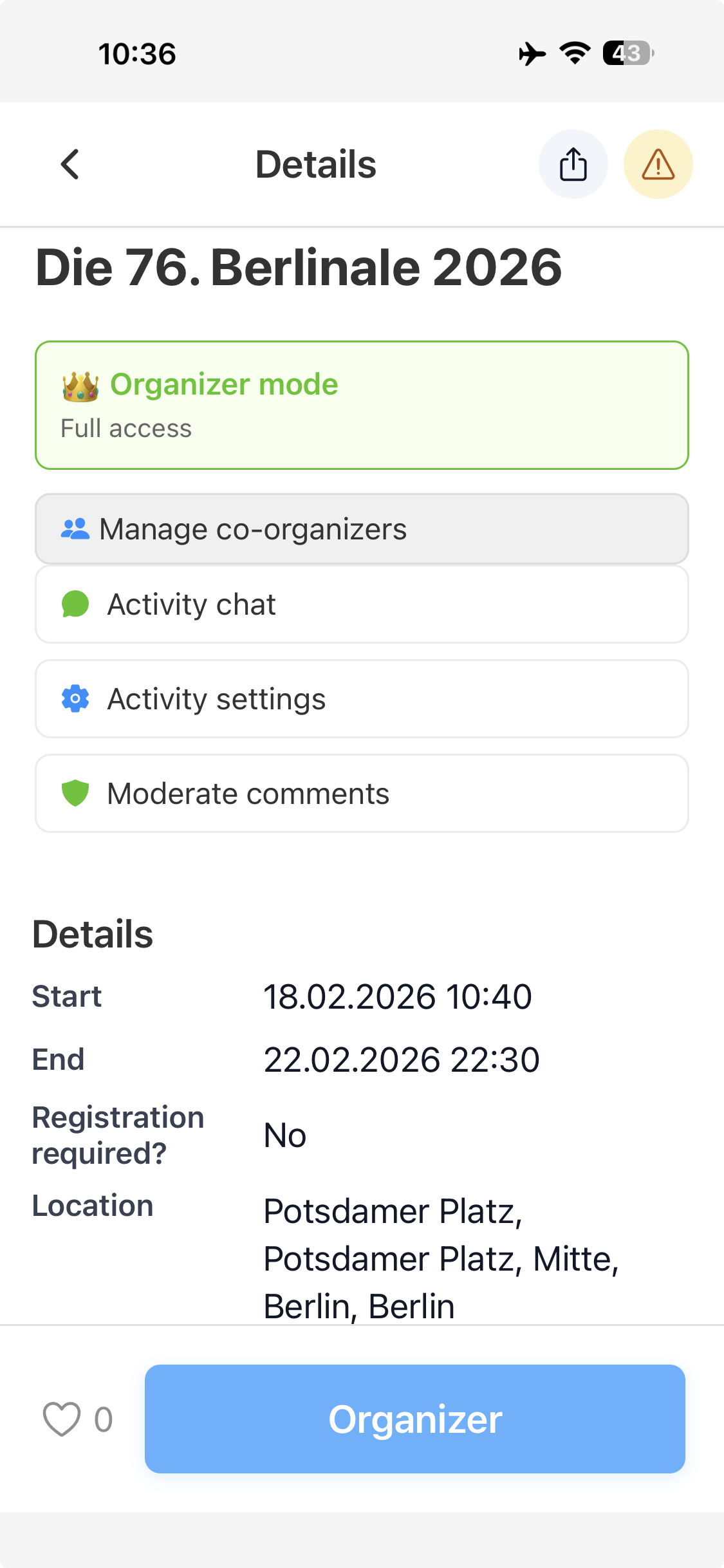This screenshot has width=724, height=1568.
Task: Expand the Organizer mode access details
Action: [362, 404]
